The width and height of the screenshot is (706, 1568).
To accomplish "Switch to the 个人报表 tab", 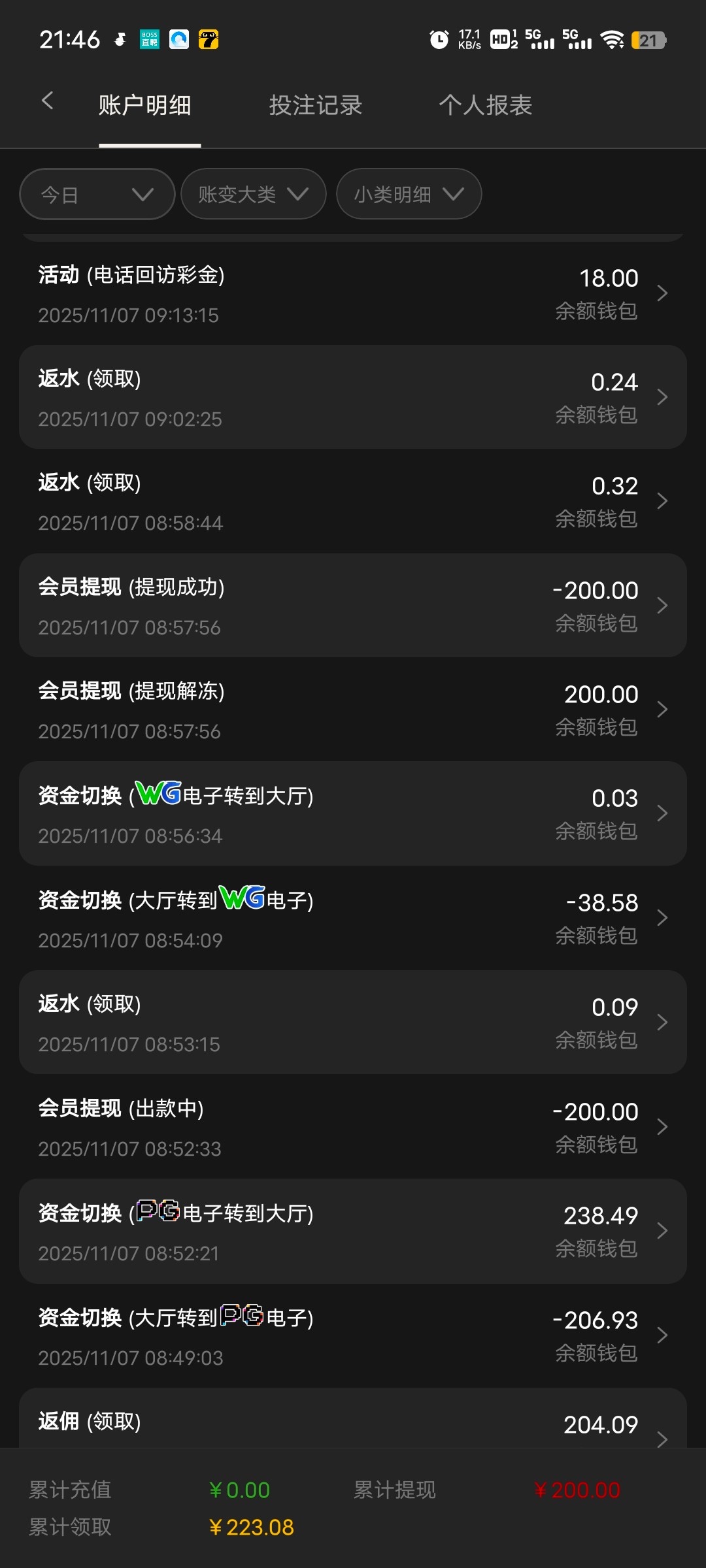I will tap(485, 105).
